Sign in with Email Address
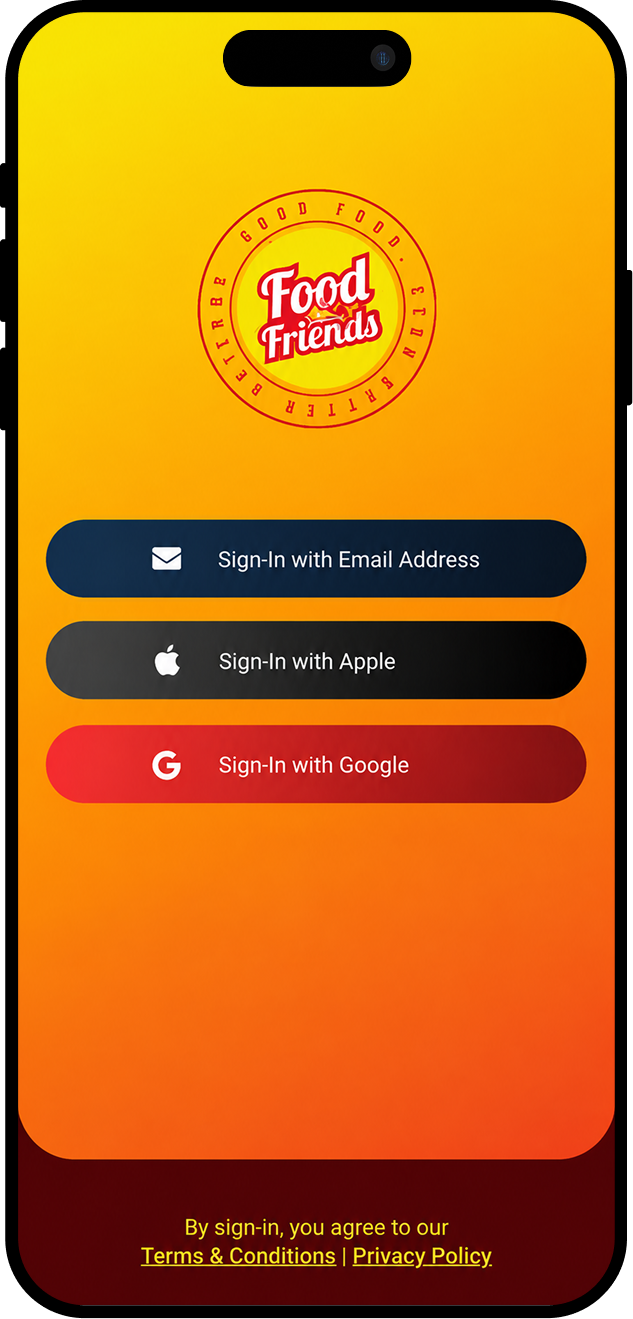Viewport: 633px width, 1319px height. tap(316, 559)
